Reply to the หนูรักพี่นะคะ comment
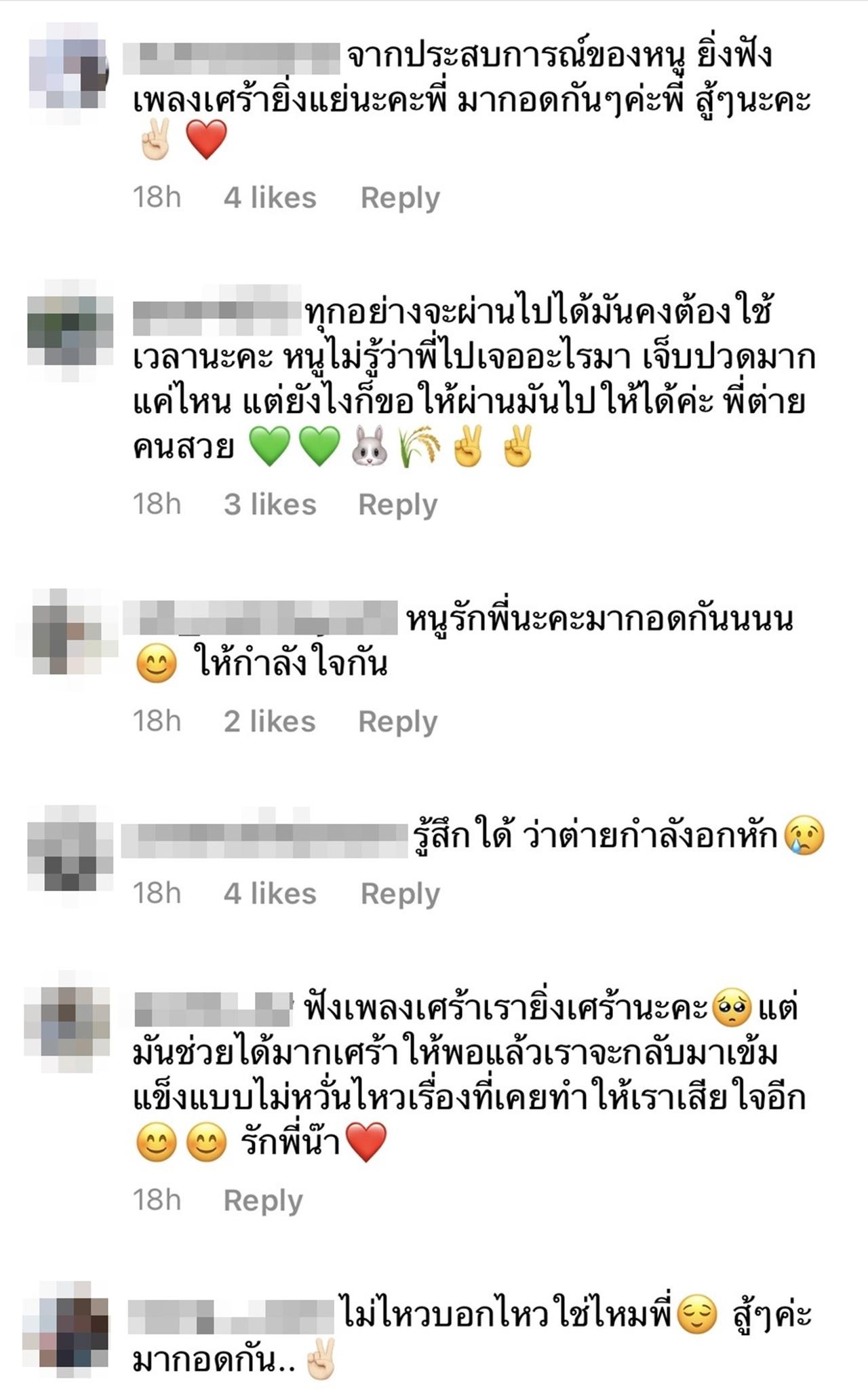Viewport: 868px width, 1392px height. click(398, 721)
